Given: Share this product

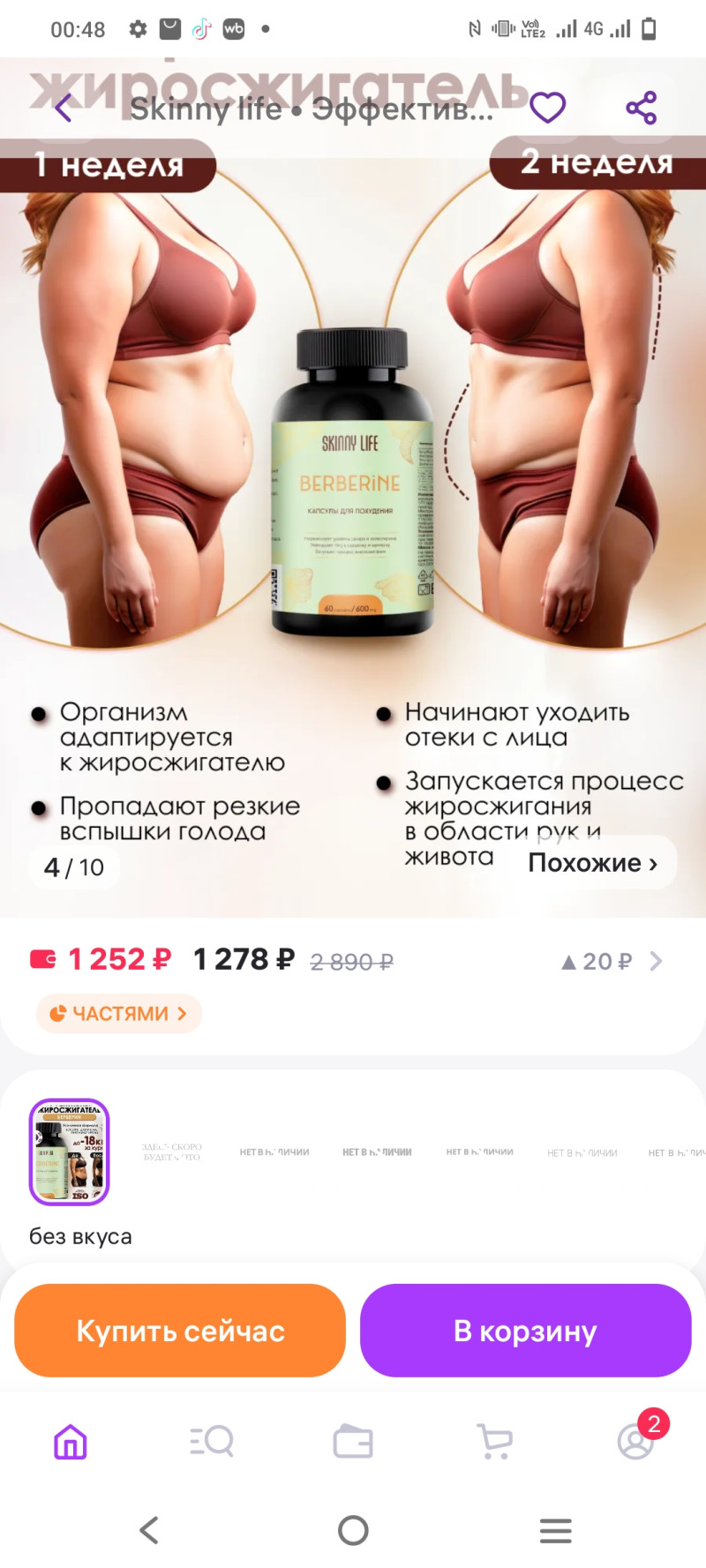Looking at the screenshot, I should tap(642, 109).
